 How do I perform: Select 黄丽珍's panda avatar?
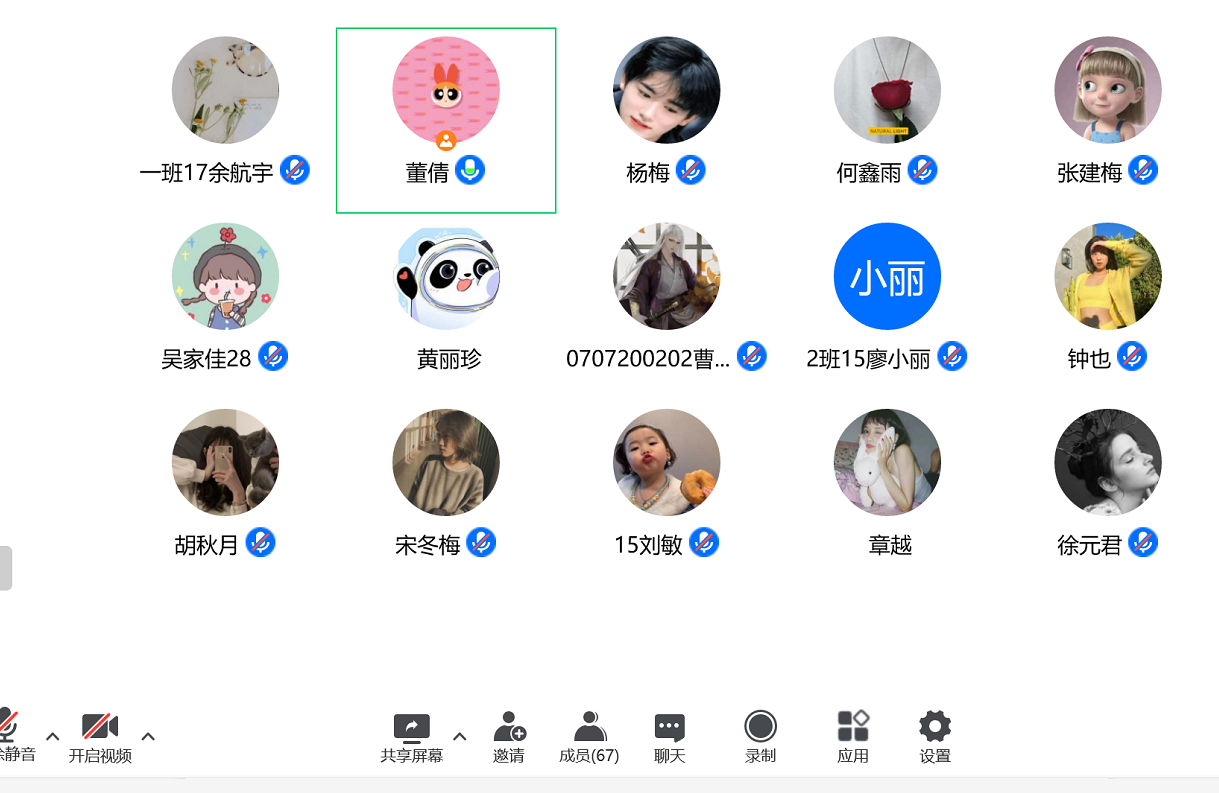pos(446,276)
